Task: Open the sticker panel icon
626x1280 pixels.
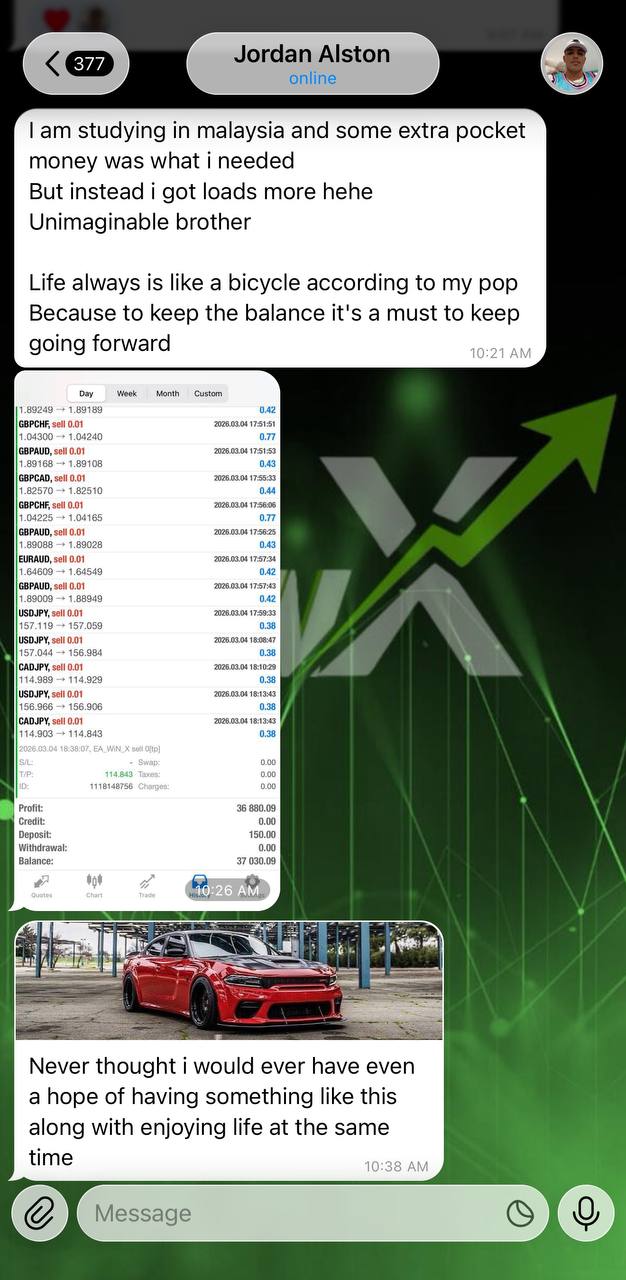Action: point(520,1213)
